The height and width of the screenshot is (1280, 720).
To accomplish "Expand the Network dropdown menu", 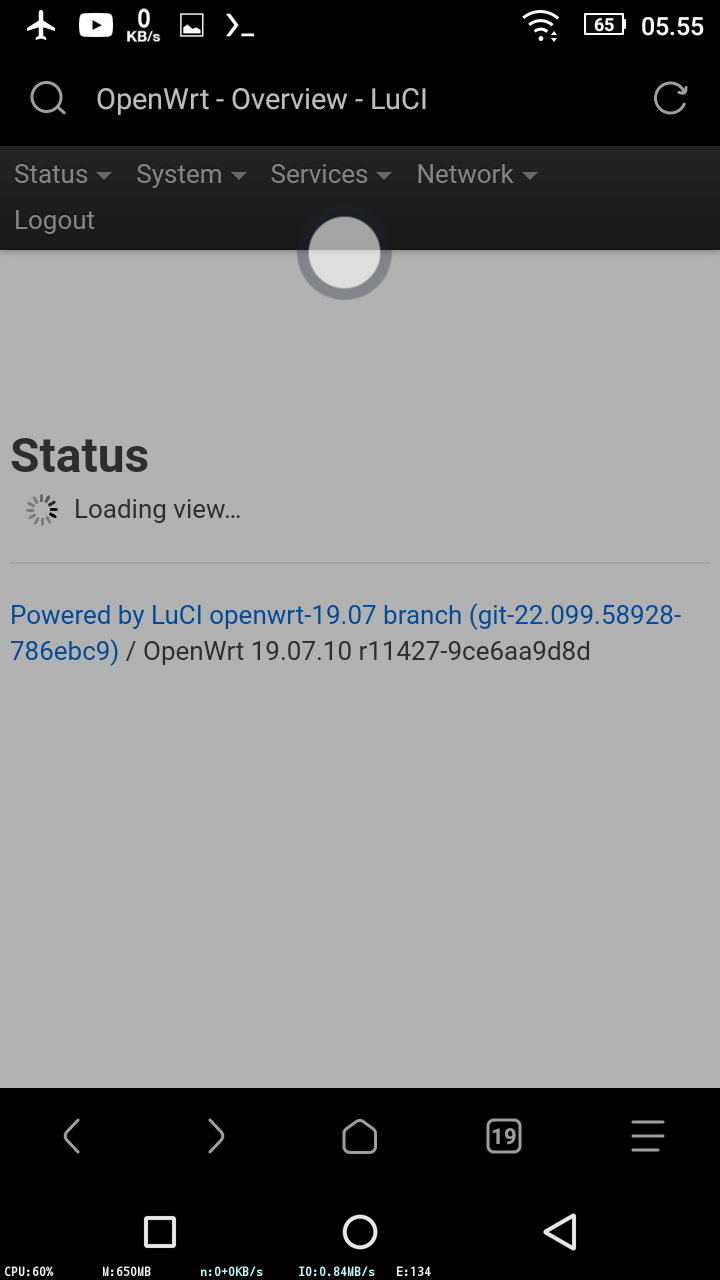I will click(x=477, y=174).
